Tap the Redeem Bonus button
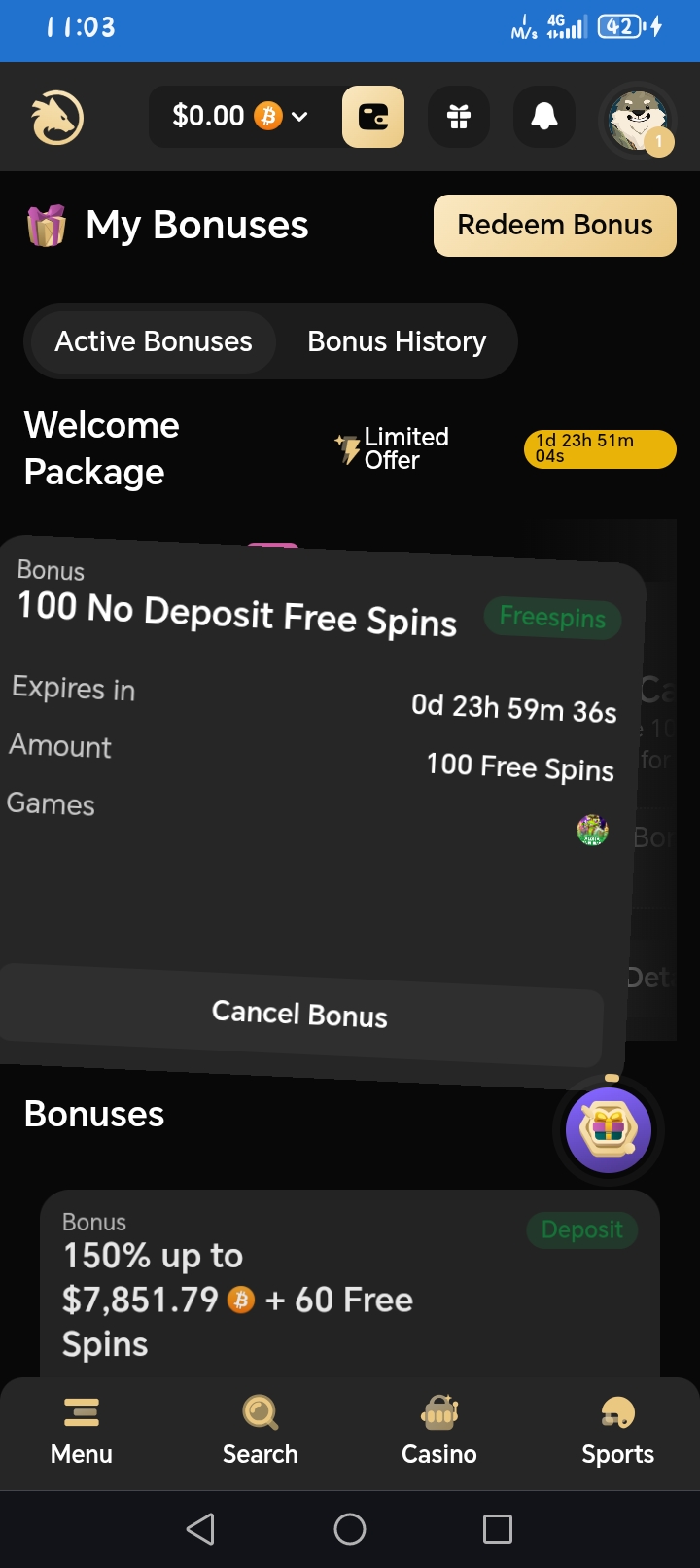This screenshot has height=1568, width=700. 554,226
